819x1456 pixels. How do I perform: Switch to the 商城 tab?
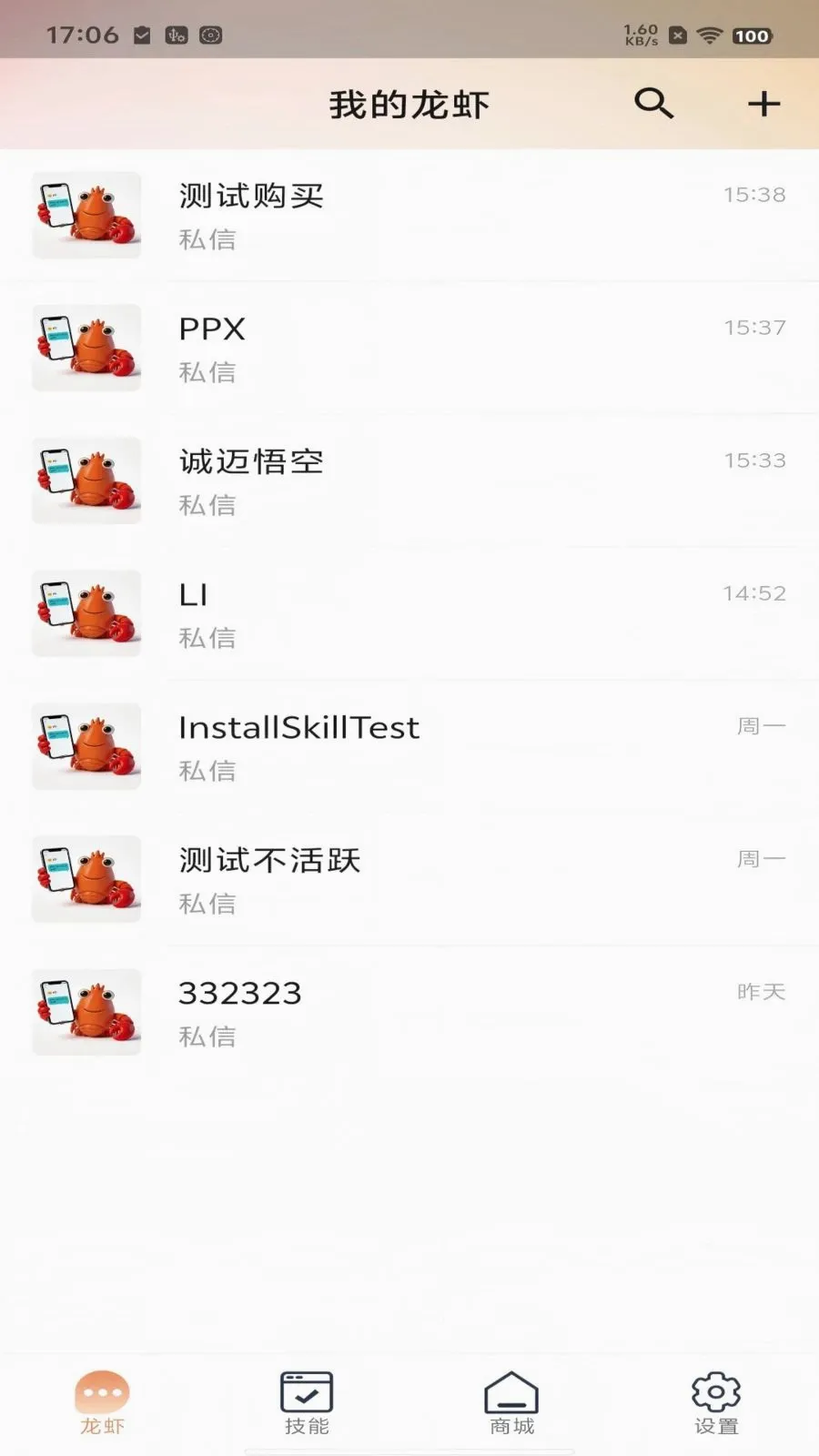point(511,1403)
